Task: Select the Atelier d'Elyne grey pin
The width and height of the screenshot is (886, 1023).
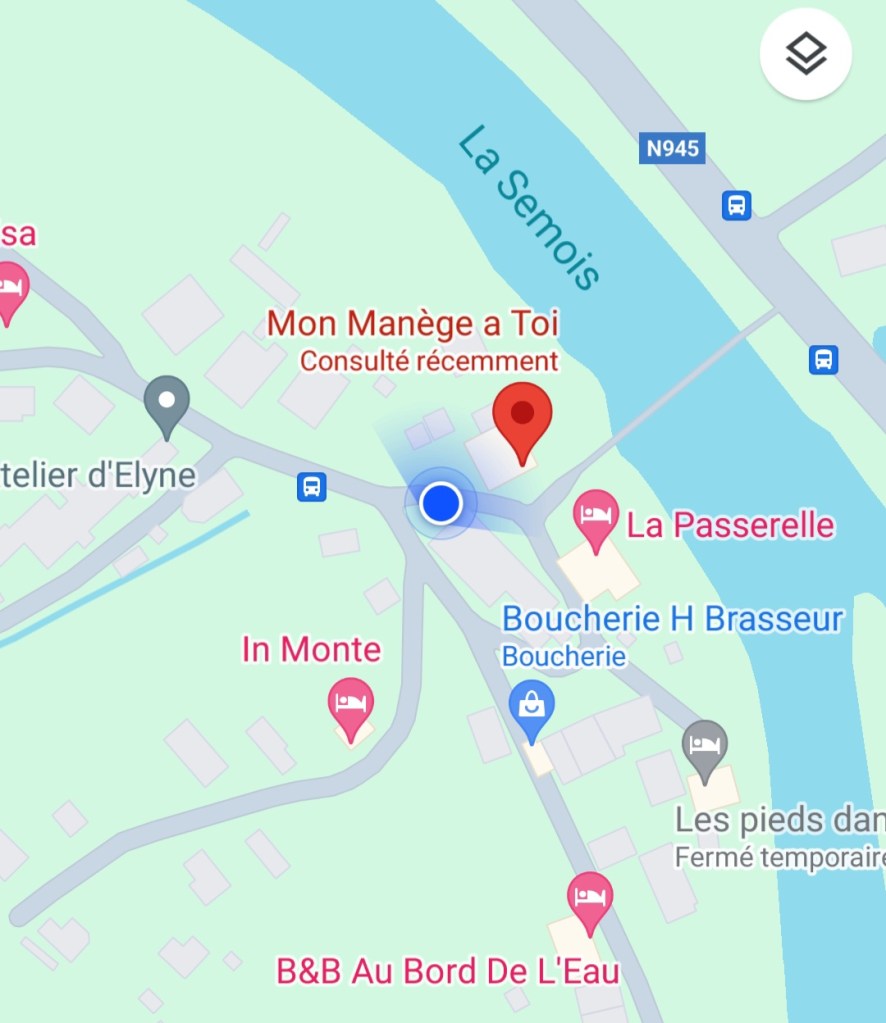Action: point(167,402)
